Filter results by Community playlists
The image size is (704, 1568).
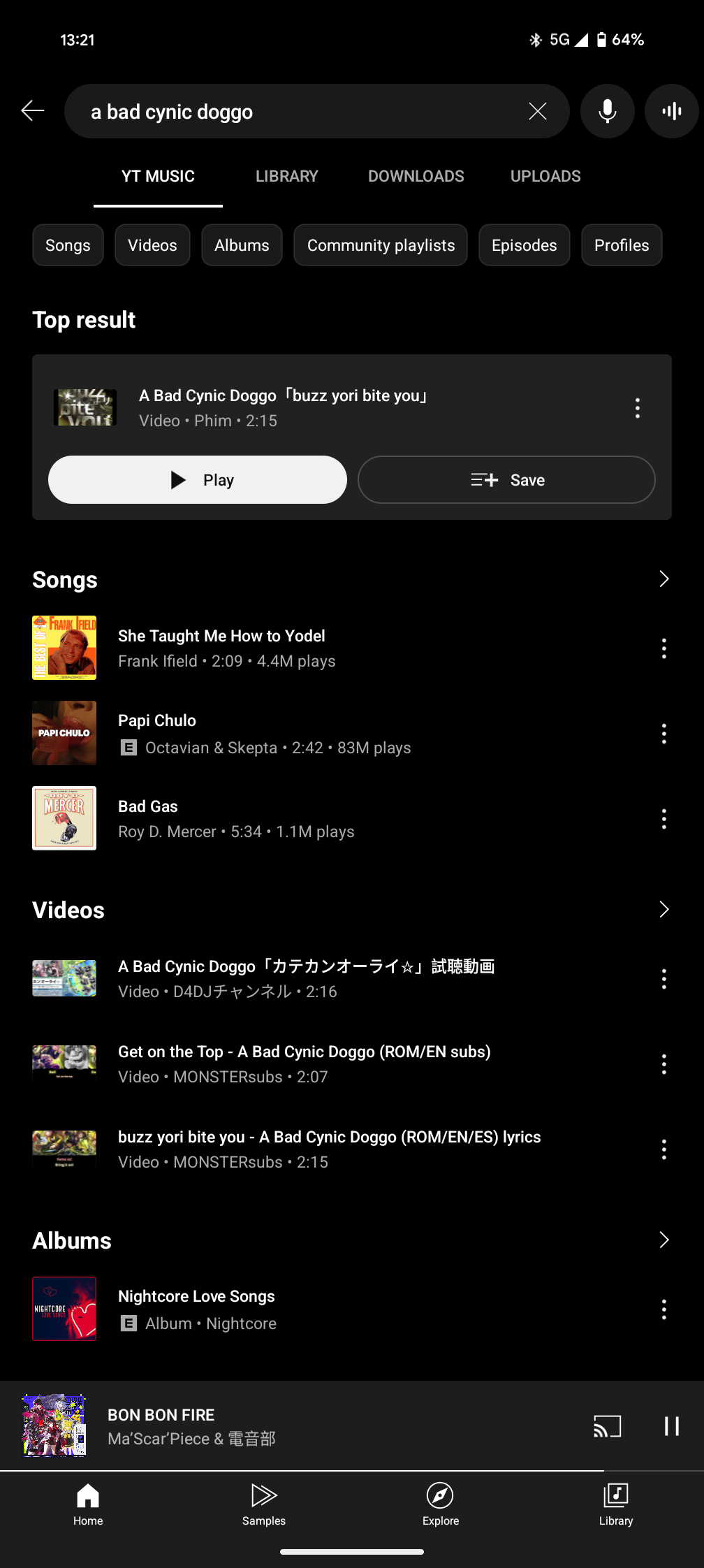pos(381,245)
